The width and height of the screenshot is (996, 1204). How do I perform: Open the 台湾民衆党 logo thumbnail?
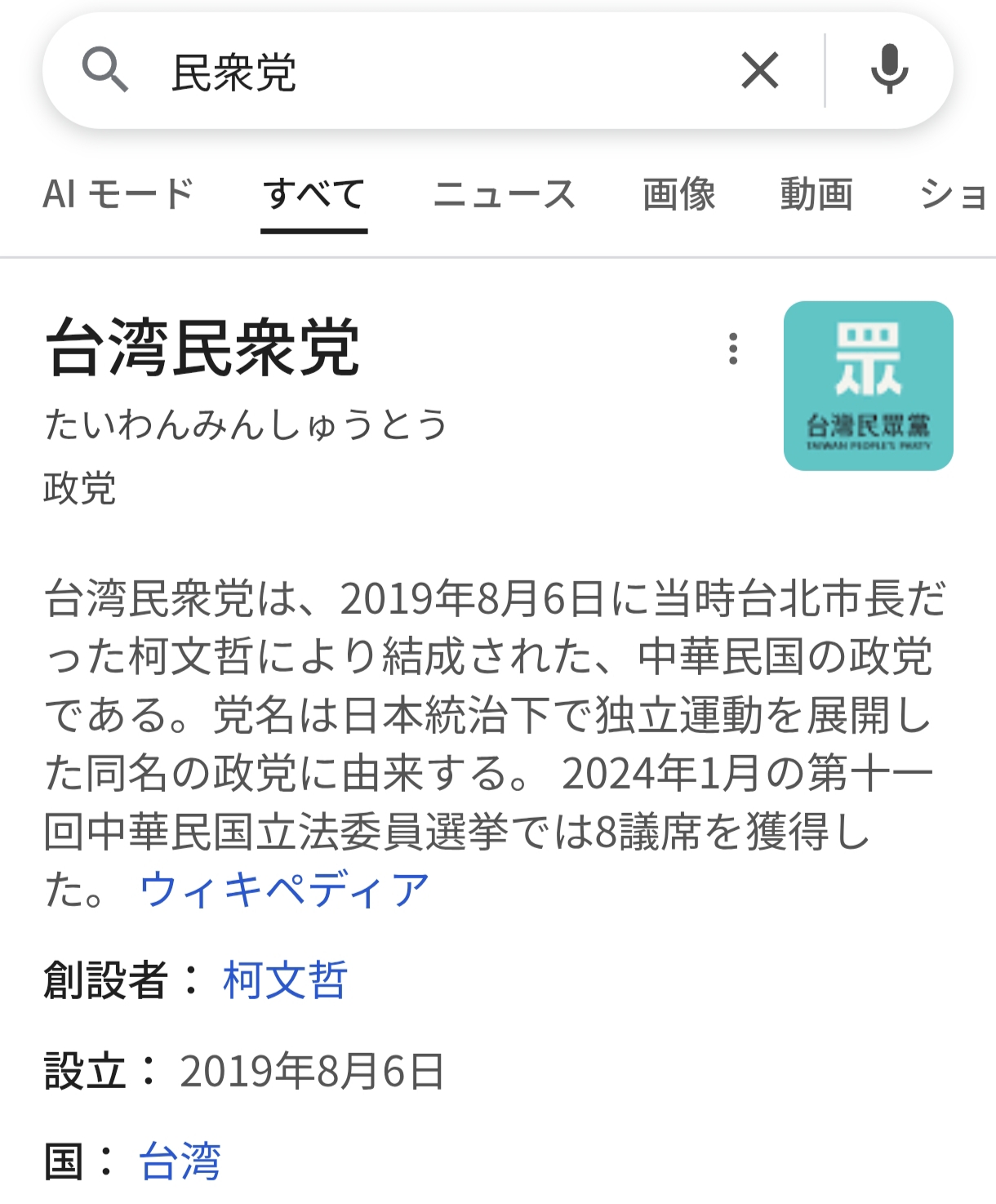tap(868, 386)
